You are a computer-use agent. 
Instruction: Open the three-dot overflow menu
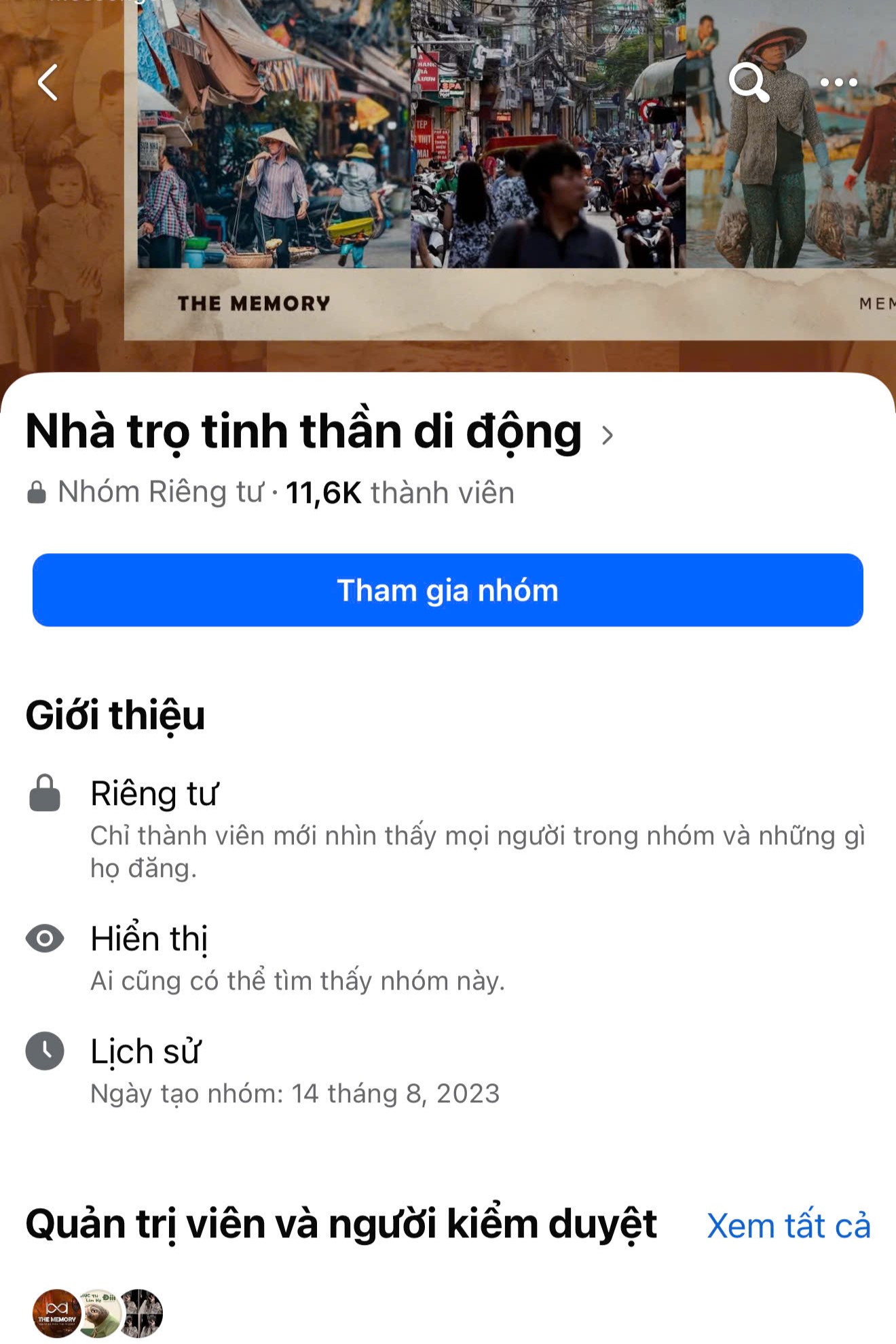[838, 83]
